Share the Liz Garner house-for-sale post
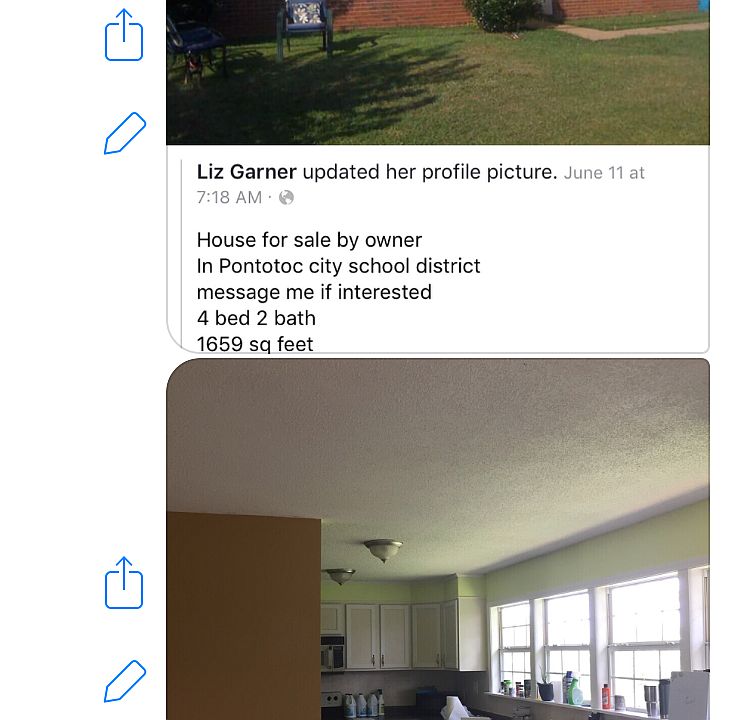Screen dimensions: 750x720 click(x=124, y=35)
